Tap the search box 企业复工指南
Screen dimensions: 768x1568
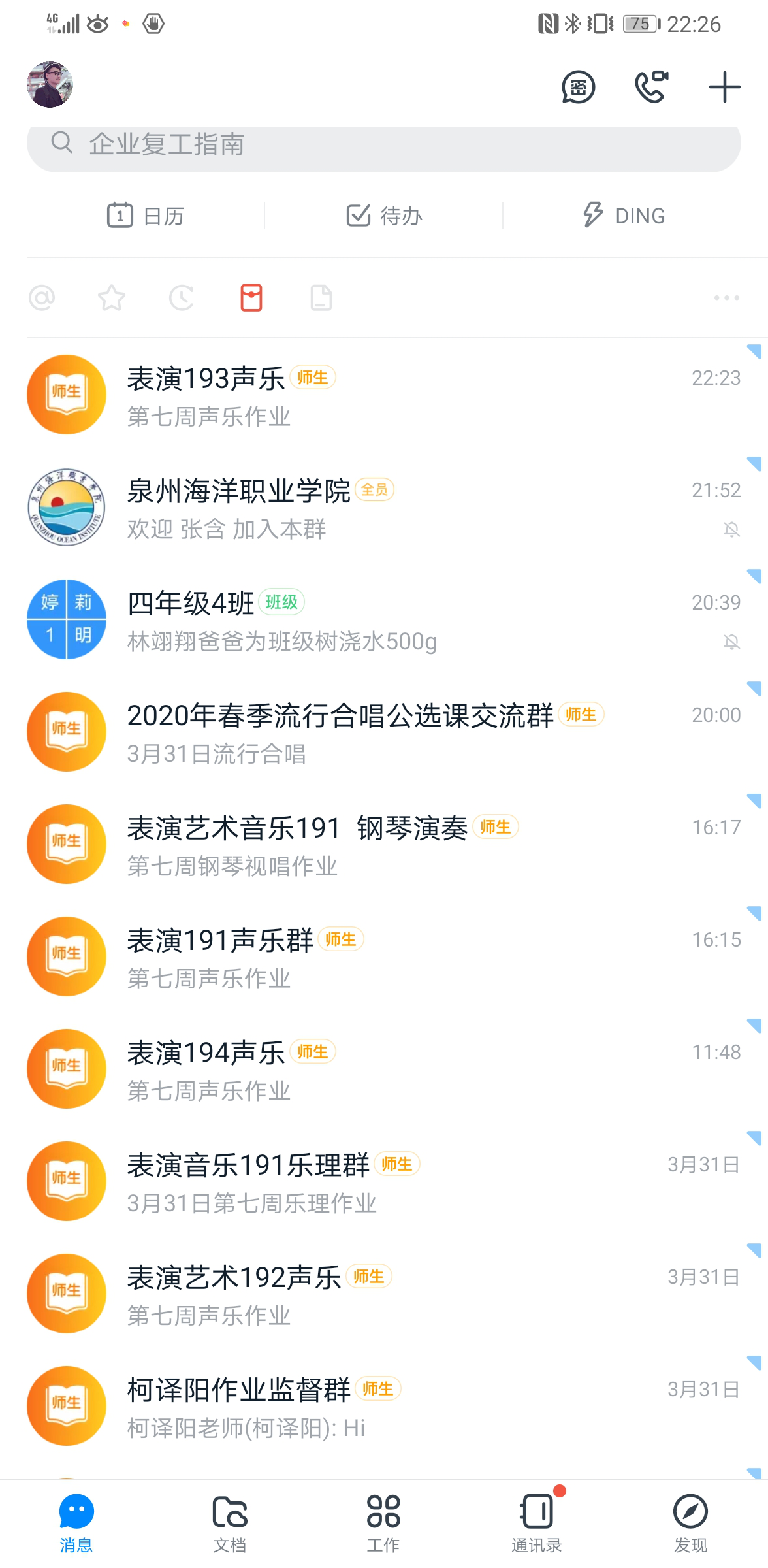click(383, 144)
